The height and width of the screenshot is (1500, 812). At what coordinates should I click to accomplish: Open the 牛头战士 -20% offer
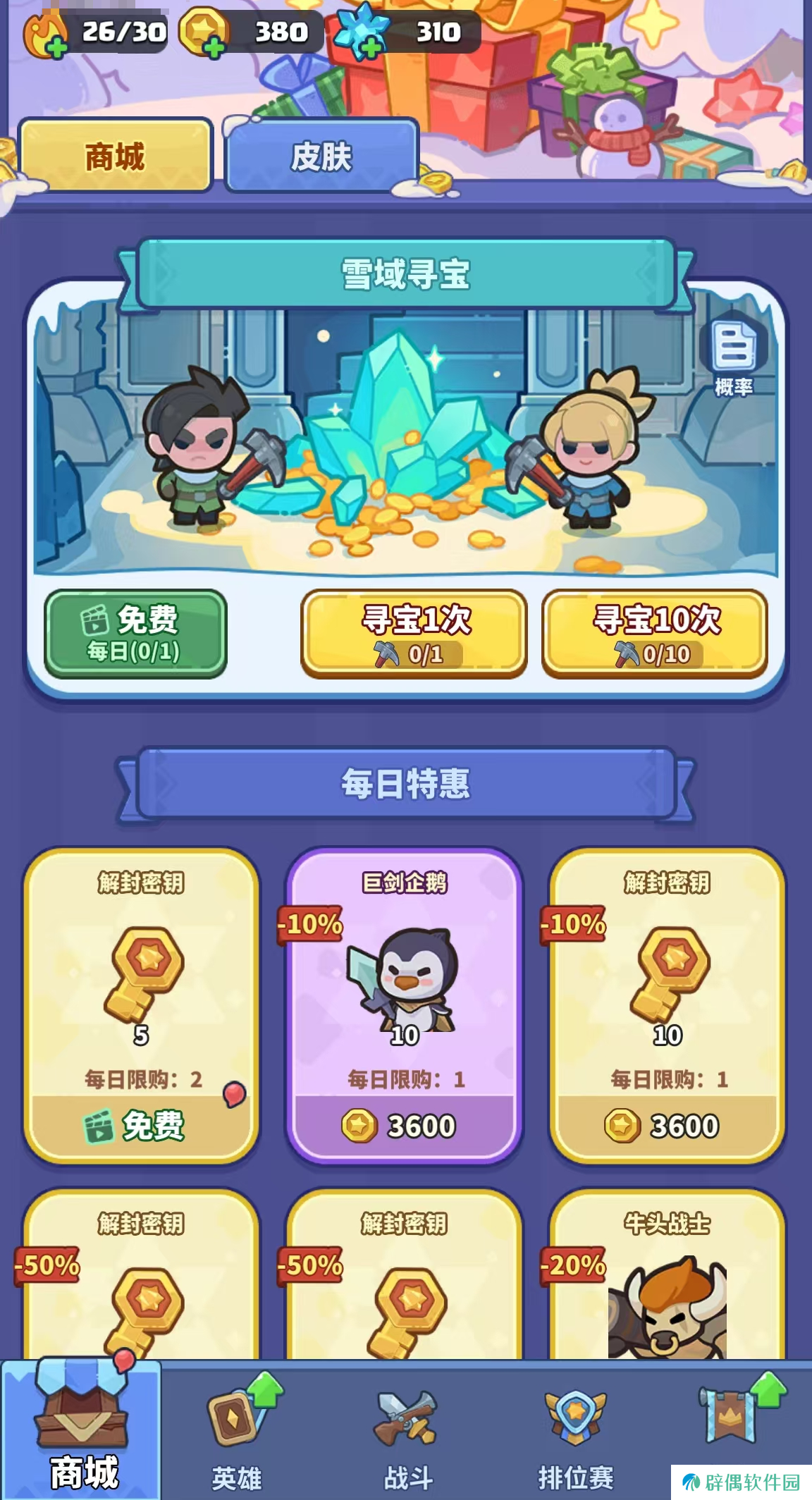coord(667,1283)
